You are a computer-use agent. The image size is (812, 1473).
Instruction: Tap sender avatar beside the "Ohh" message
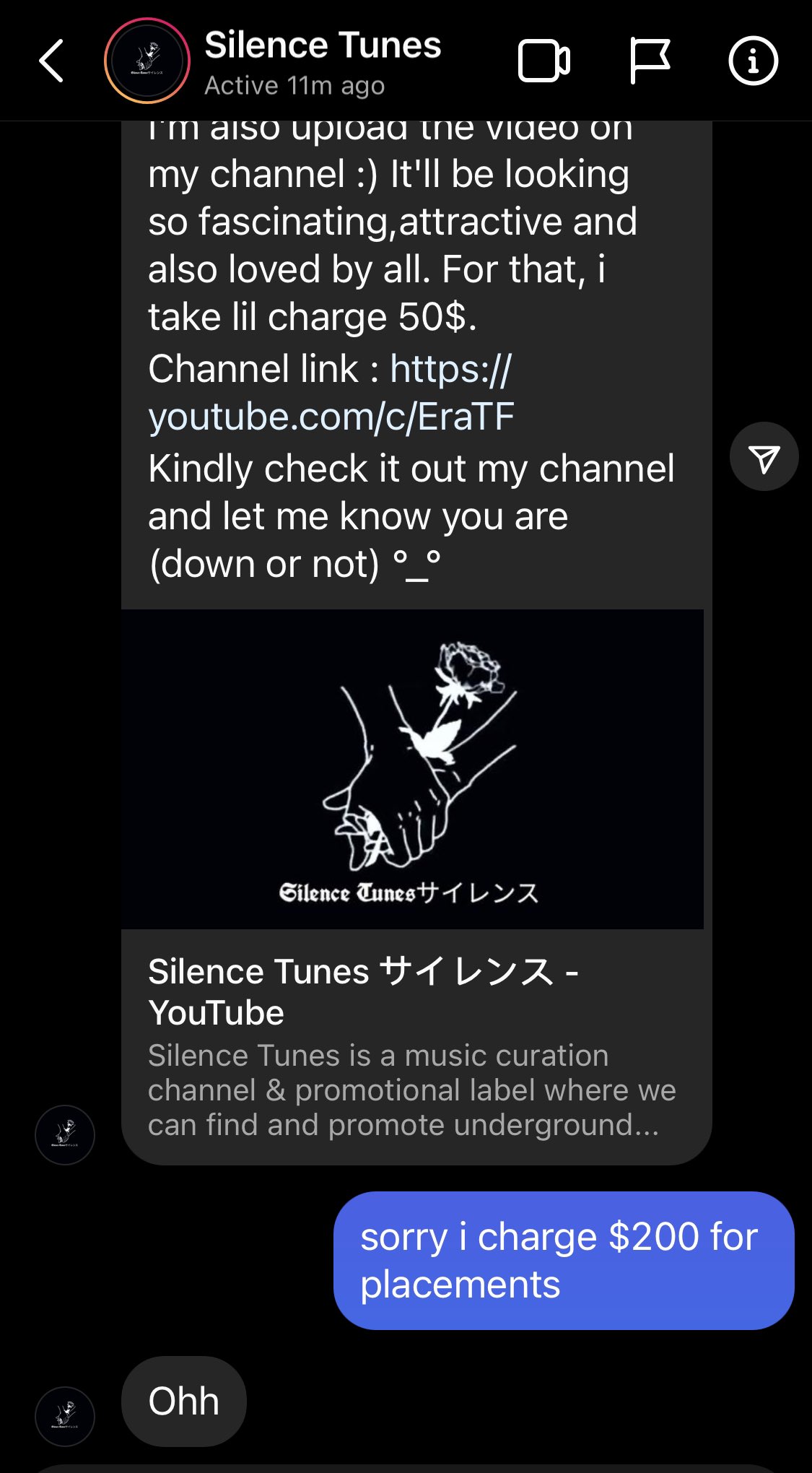(65, 1416)
